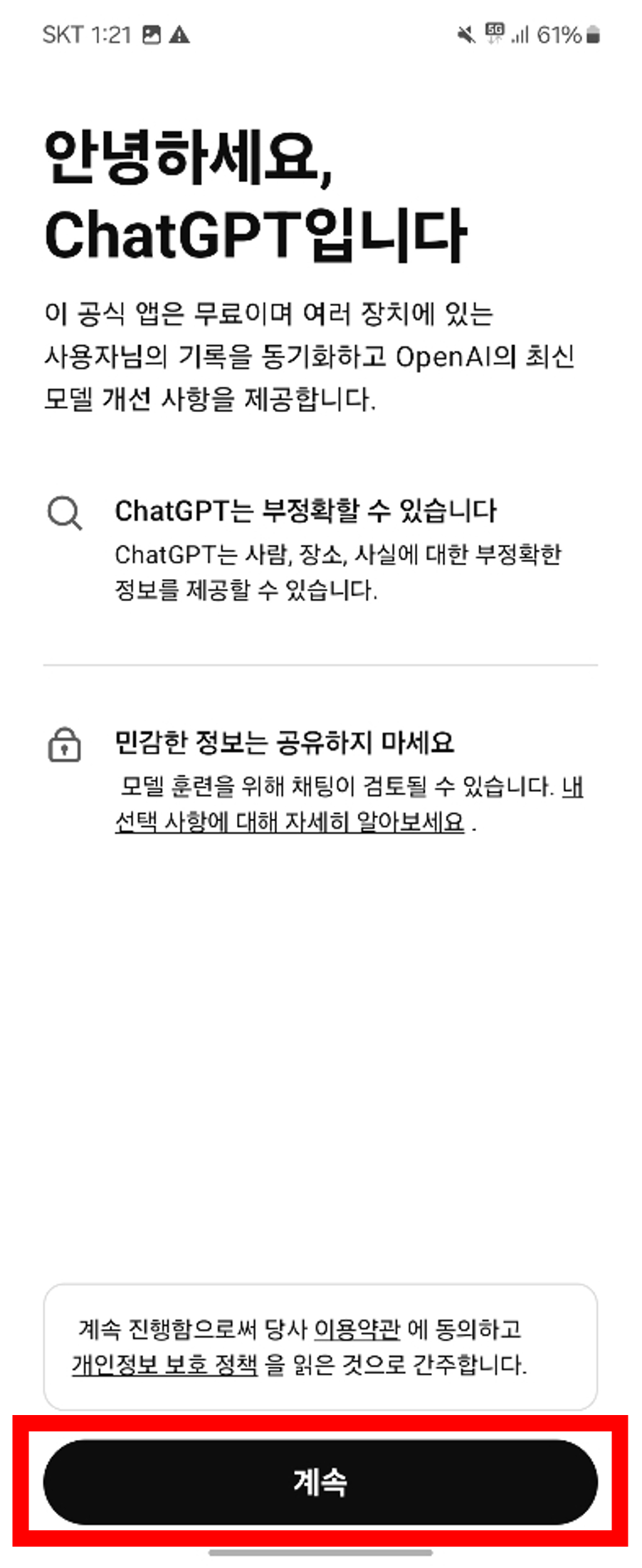This screenshot has width=642, height=1568.
Task: Click the magnifying glass accuracy icon
Action: click(64, 514)
